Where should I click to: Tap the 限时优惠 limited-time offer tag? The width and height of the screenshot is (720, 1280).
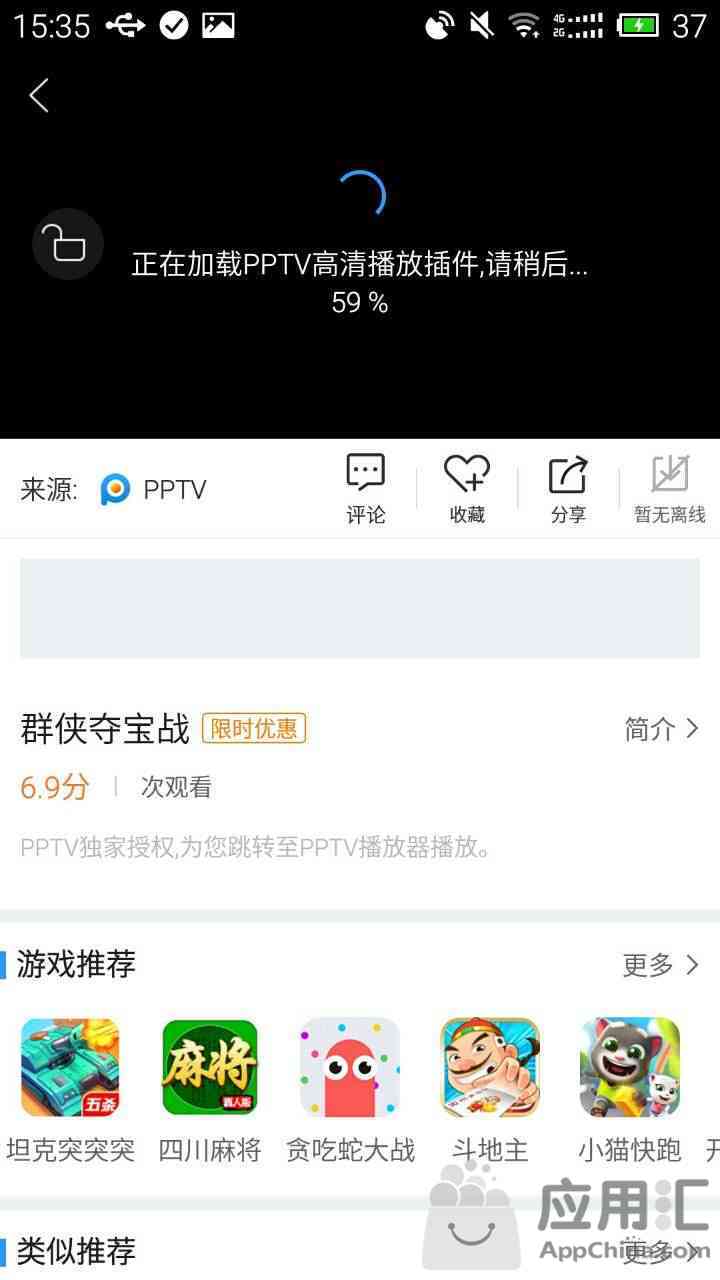254,728
